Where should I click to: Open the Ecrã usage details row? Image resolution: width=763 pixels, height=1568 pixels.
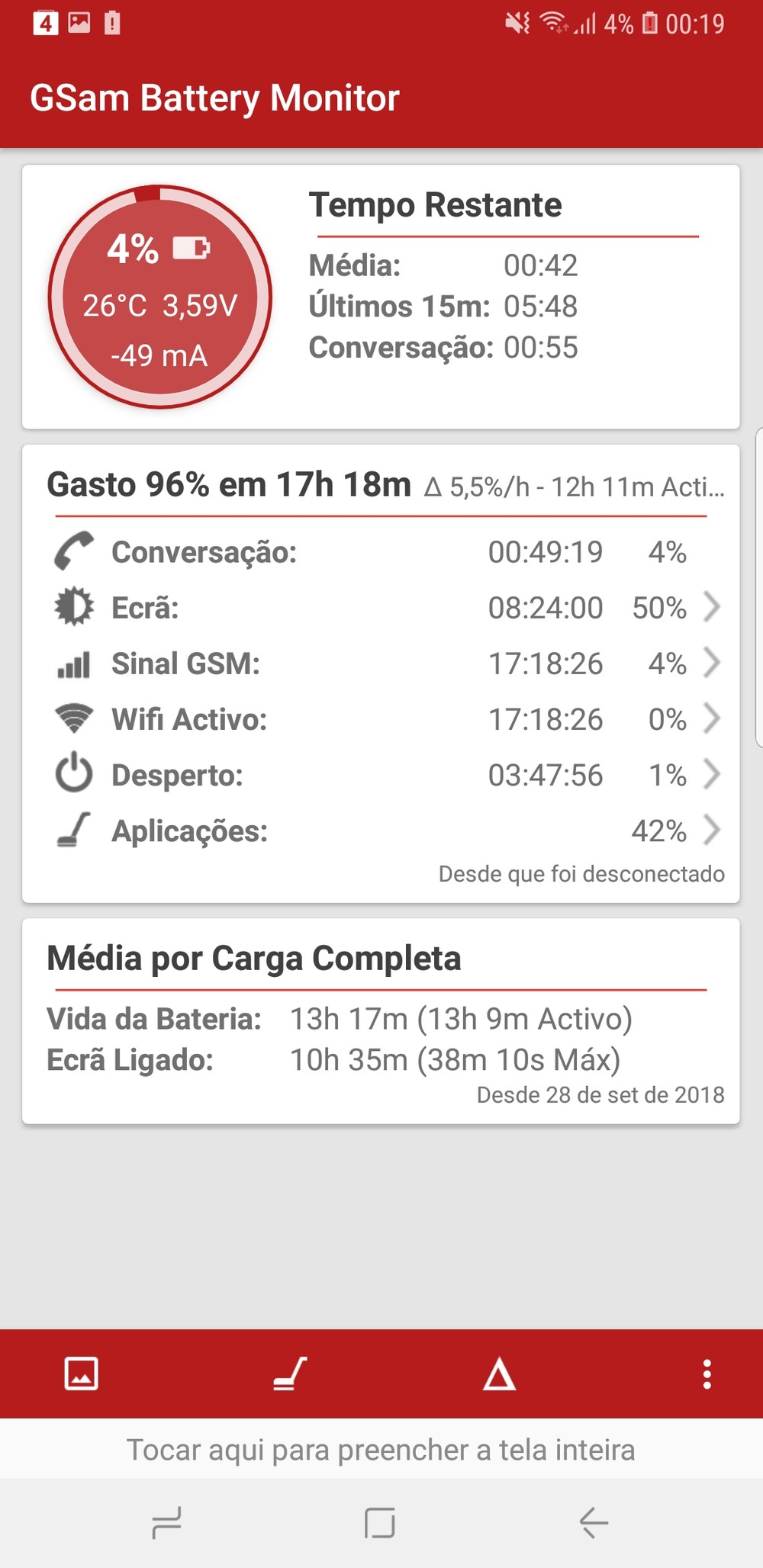(x=381, y=608)
